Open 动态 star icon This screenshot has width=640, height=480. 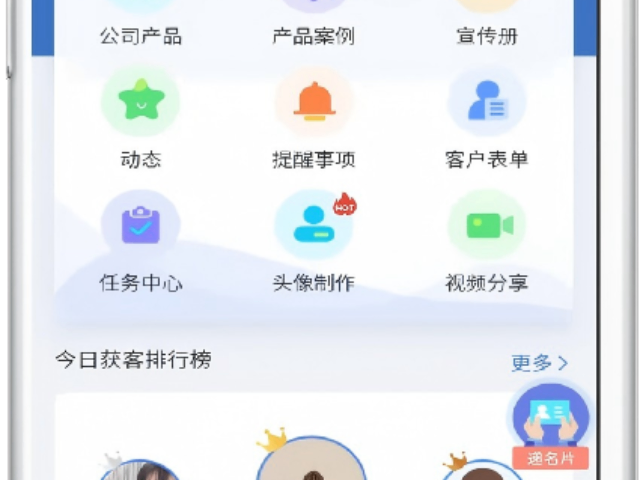pyautogui.click(x=141, y=104)
